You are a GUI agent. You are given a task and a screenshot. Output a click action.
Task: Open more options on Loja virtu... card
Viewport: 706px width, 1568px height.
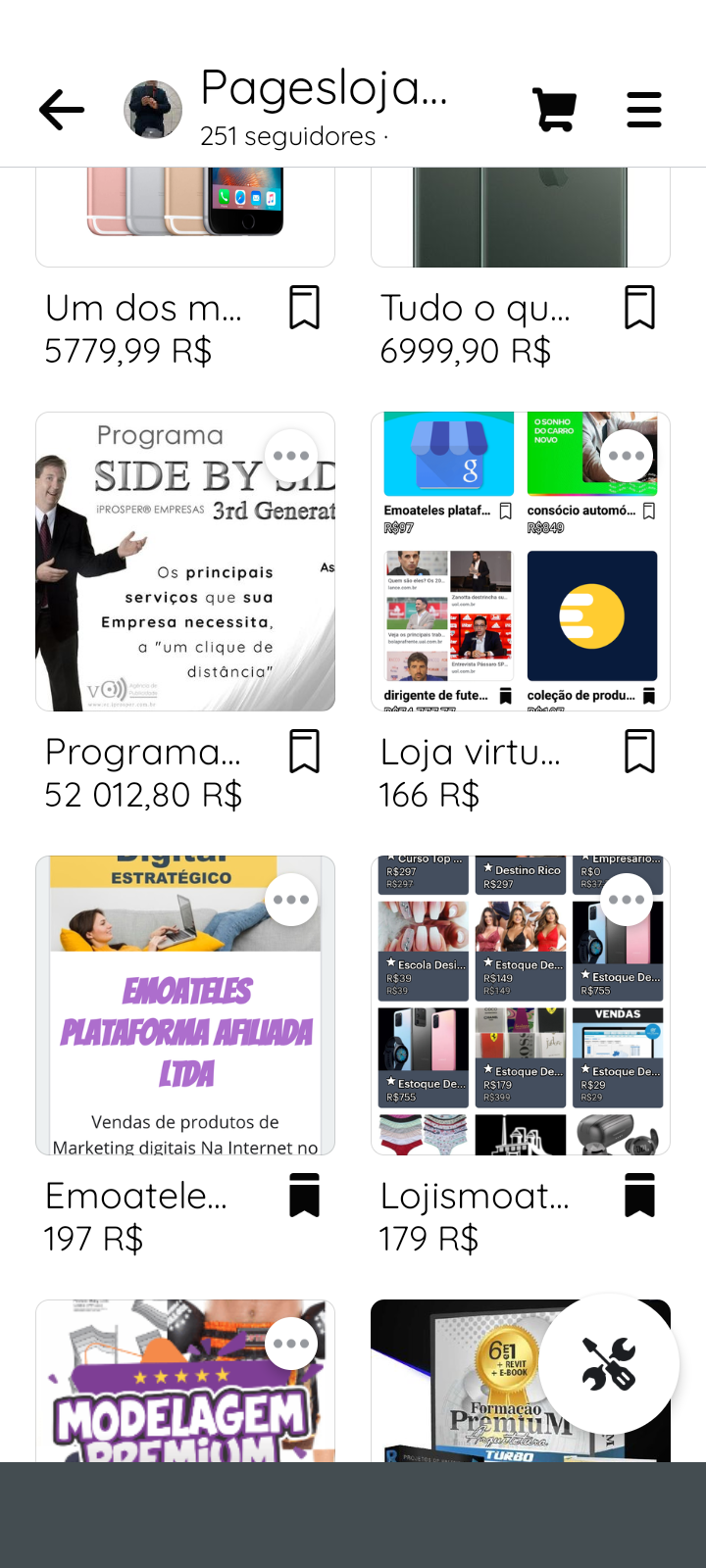pos(627,456)
